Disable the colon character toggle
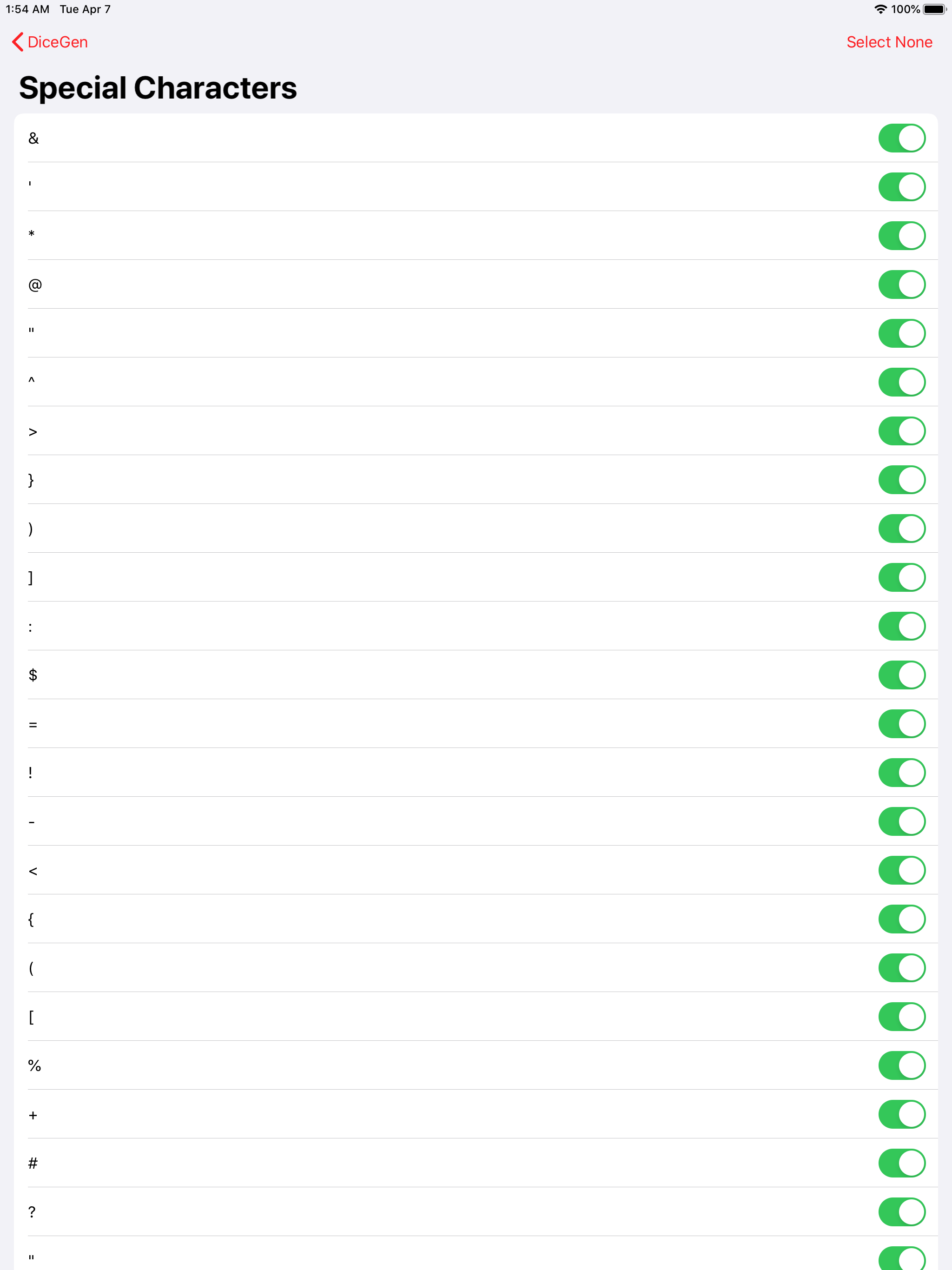Image resolution: width=952 pixels, height=1270 pixels. point(902,625)
